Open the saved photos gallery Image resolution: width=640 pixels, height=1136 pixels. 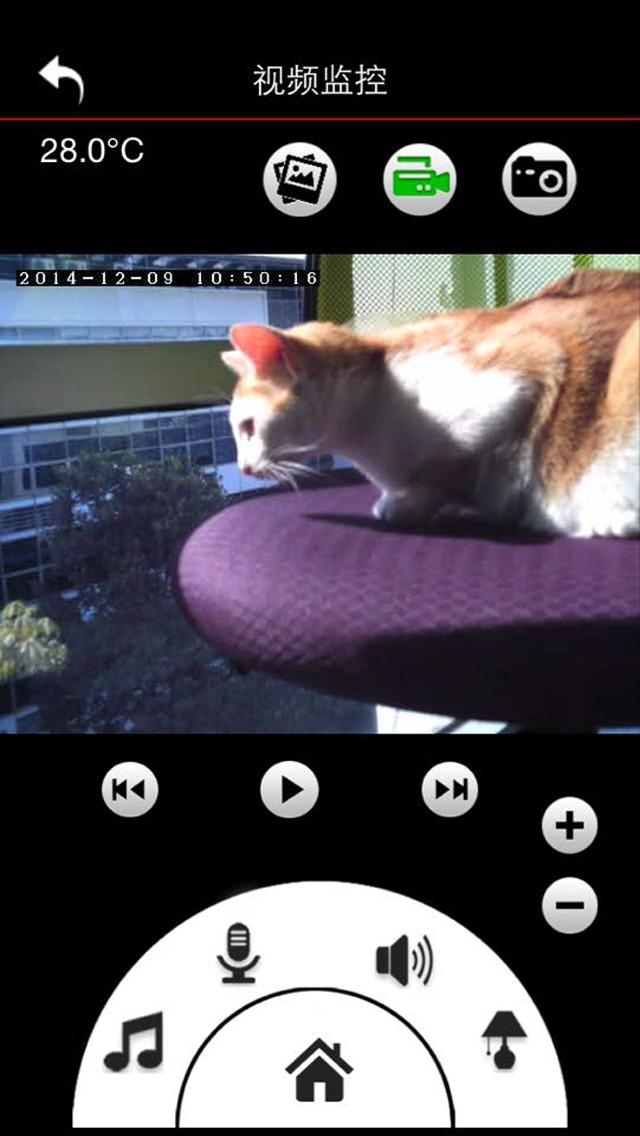point(300,180)
